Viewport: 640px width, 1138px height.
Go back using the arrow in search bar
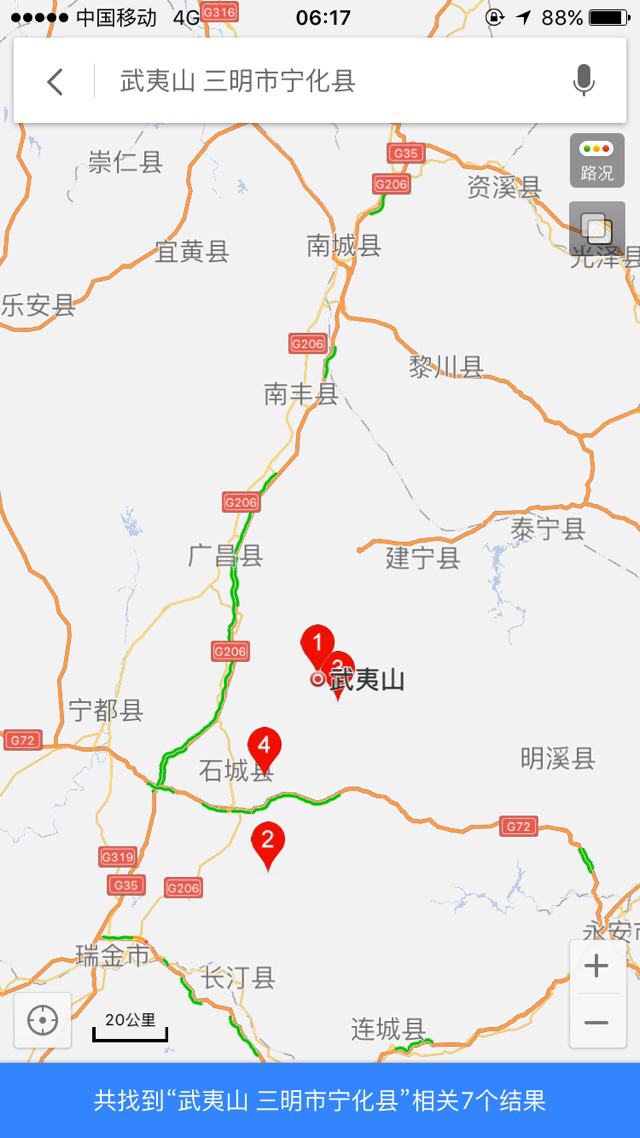[x=55, y=81]
